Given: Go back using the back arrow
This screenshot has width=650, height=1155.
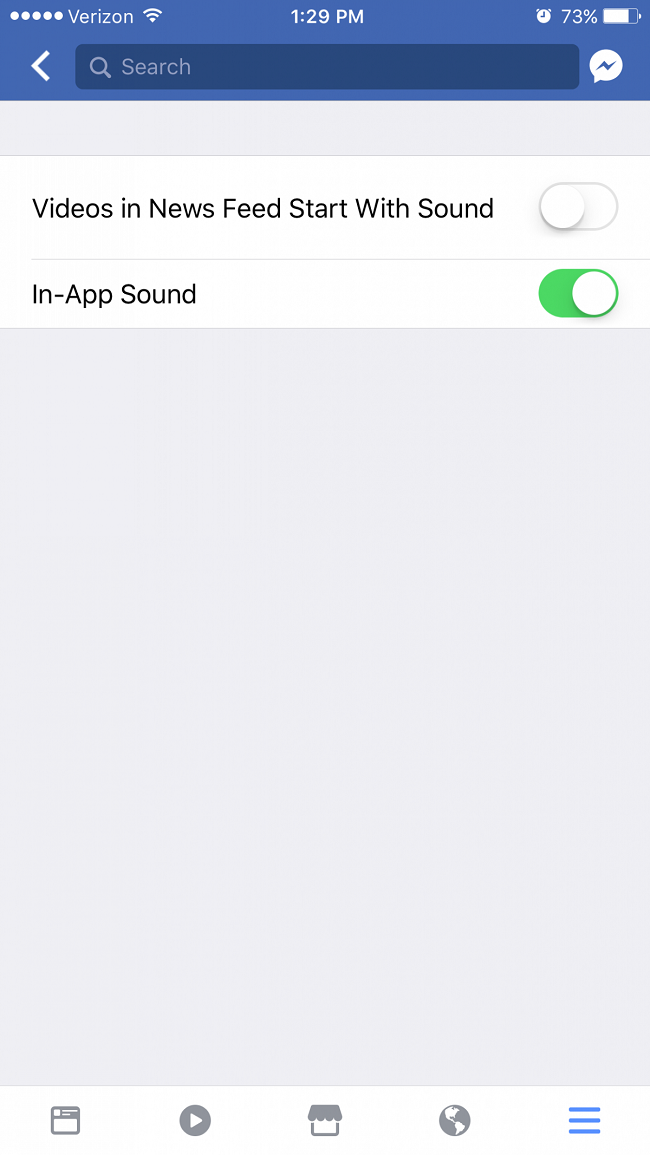Looking at the screenshot, I should click(40, 67).
